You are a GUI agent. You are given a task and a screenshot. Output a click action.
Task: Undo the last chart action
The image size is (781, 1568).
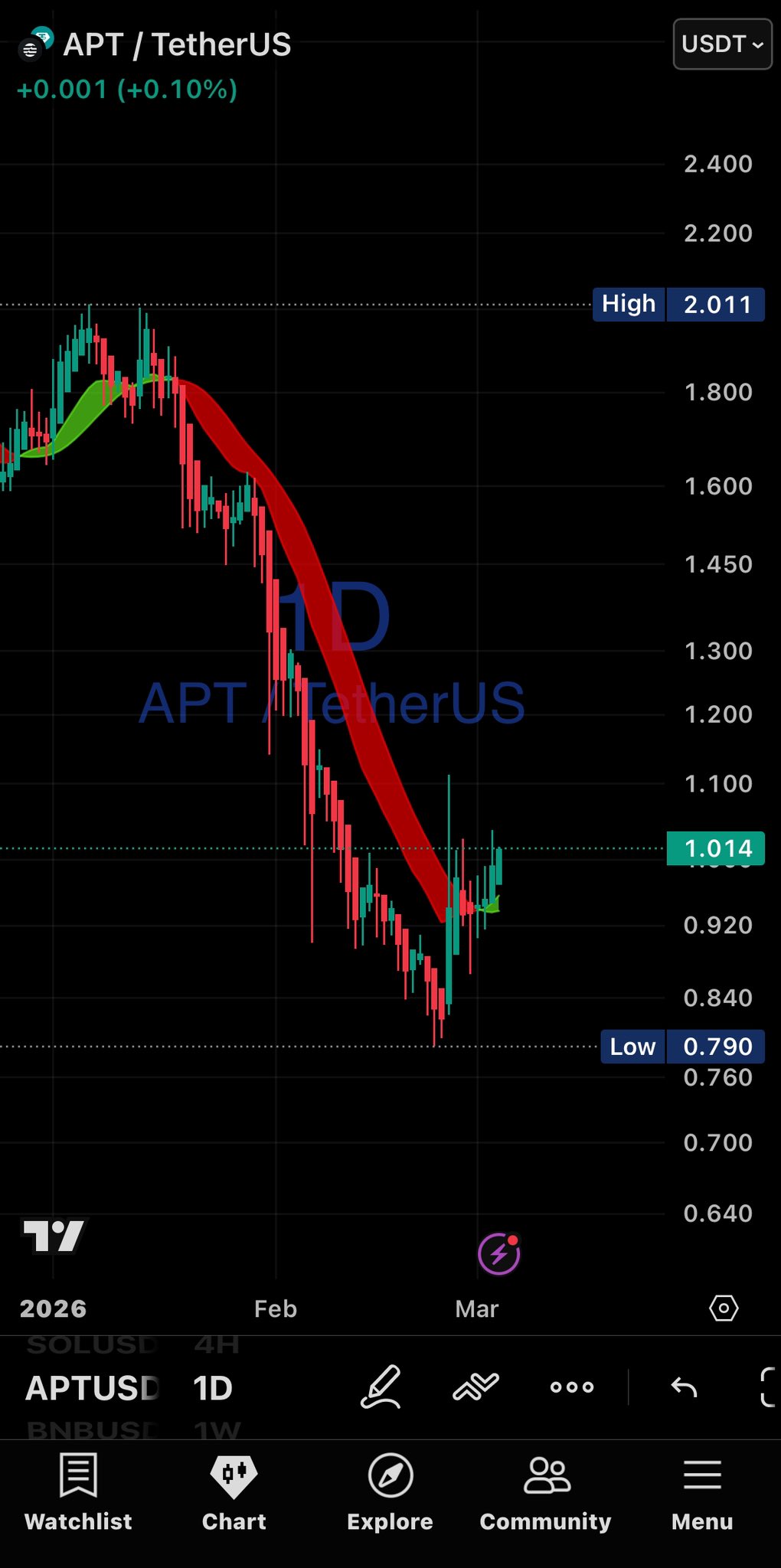click(x=684, y=1387)
